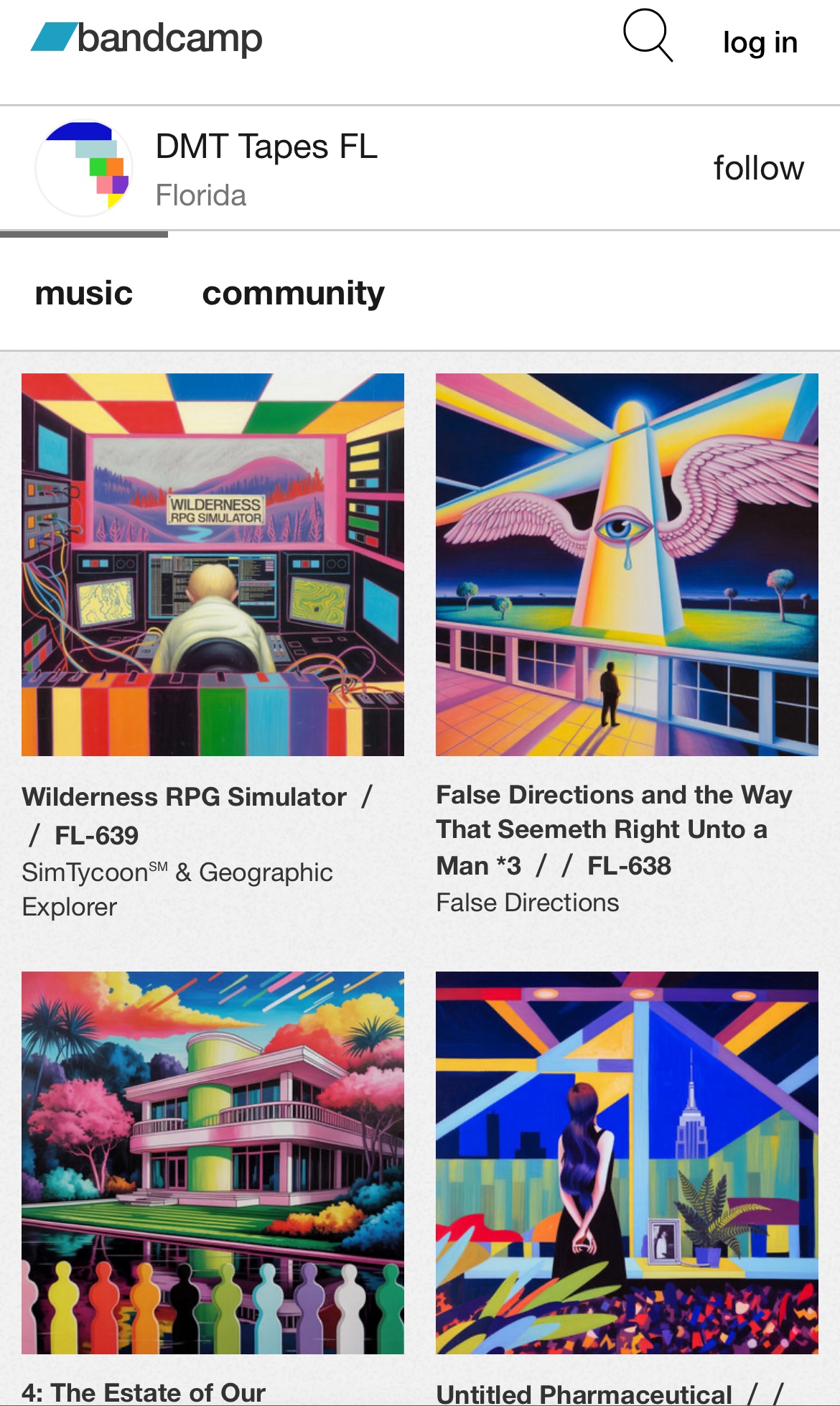Open the Wilderness RPG Simulator album cover

tap(213, 564)
